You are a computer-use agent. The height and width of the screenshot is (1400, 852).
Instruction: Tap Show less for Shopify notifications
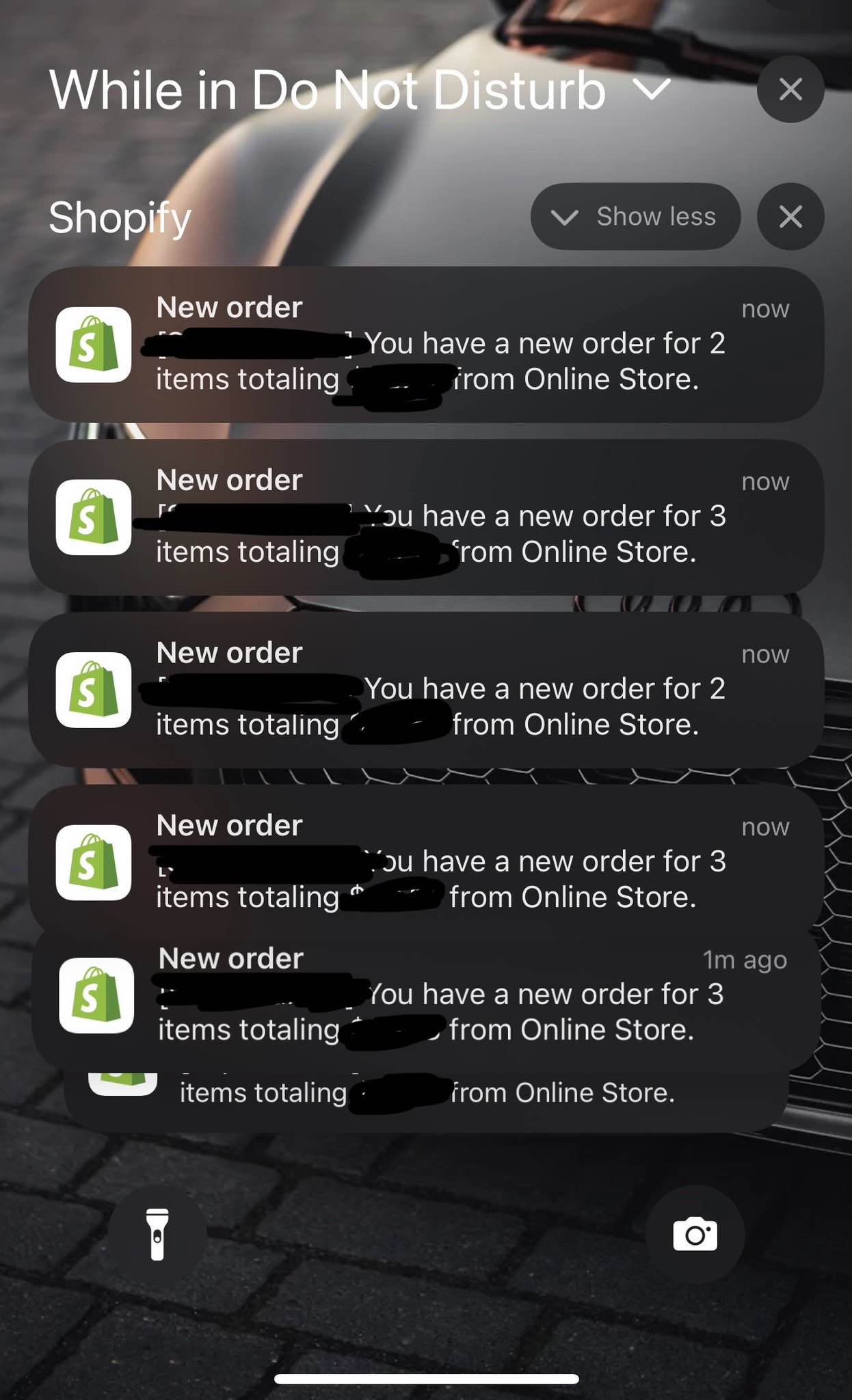(x=635, y=217)
